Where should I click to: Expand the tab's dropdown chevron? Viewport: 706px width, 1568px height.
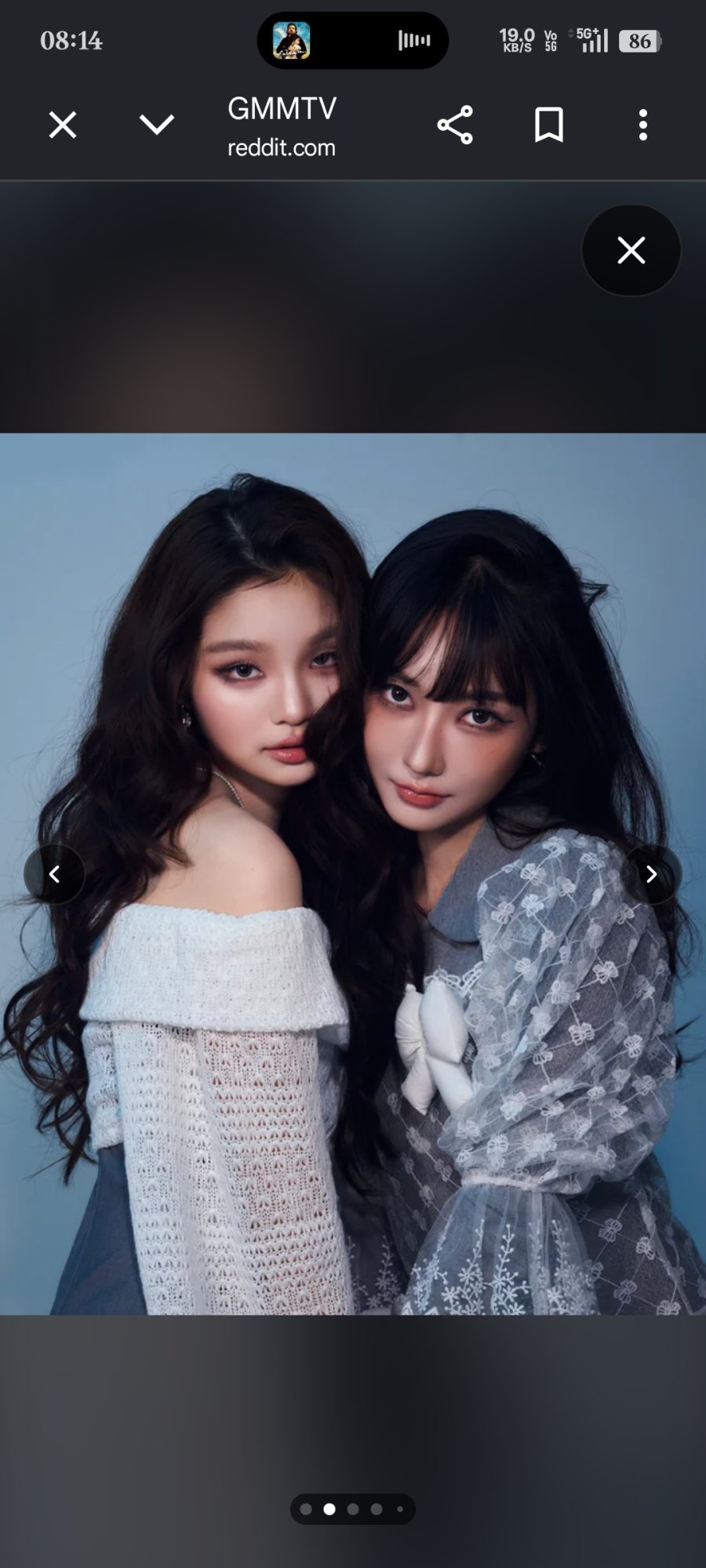point(157,125)
